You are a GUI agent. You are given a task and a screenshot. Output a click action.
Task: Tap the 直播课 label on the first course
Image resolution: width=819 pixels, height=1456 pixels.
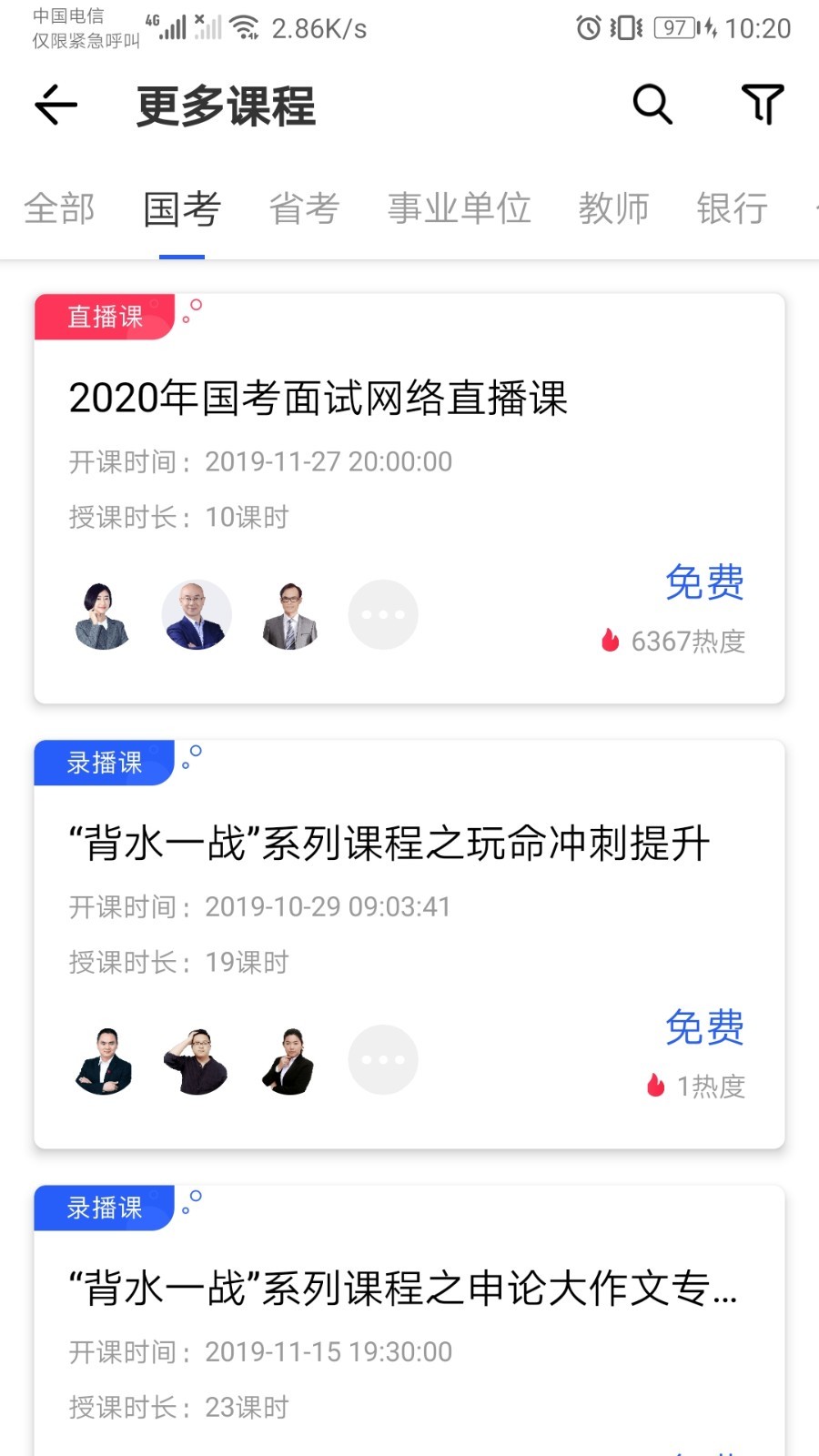(x=103, y=318)
